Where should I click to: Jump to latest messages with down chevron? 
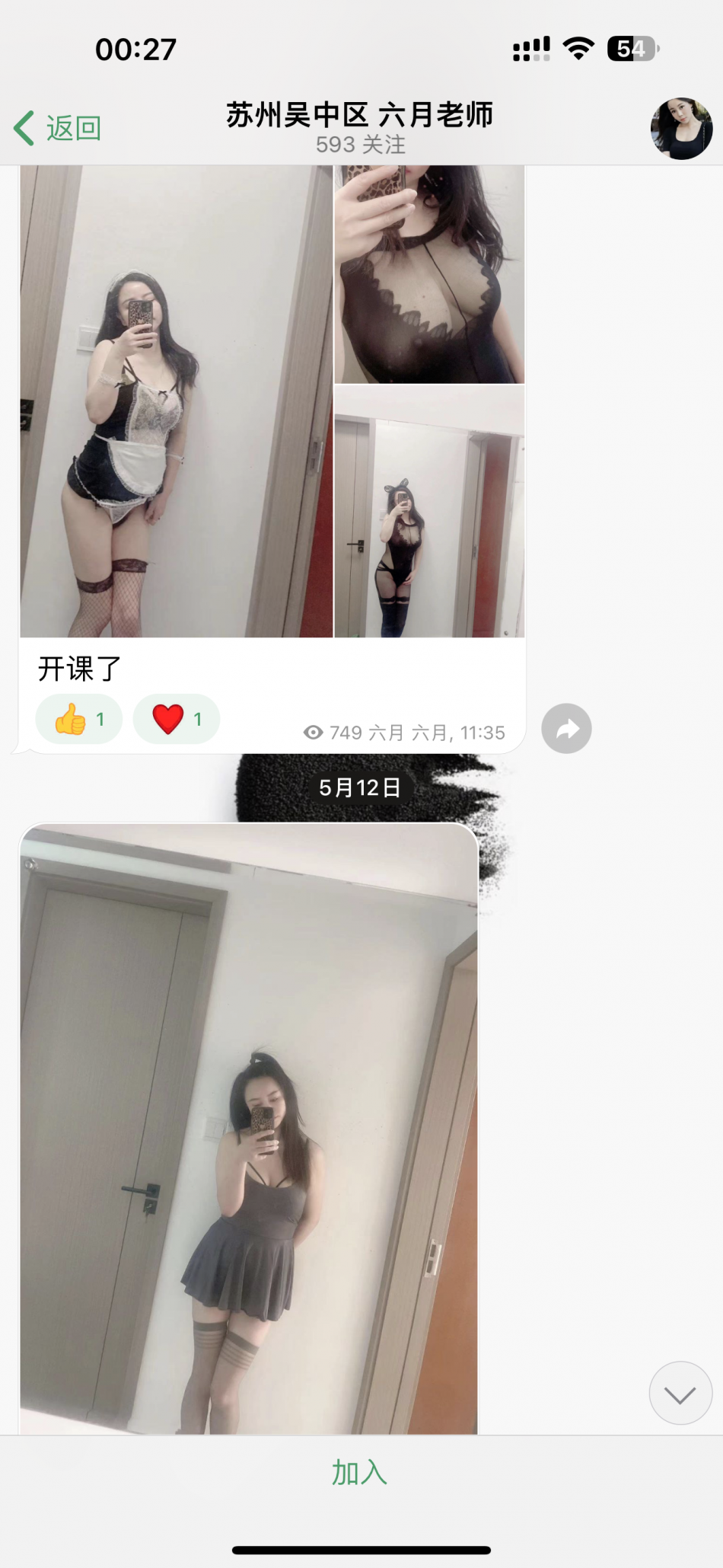click(x=680, y=1393)
